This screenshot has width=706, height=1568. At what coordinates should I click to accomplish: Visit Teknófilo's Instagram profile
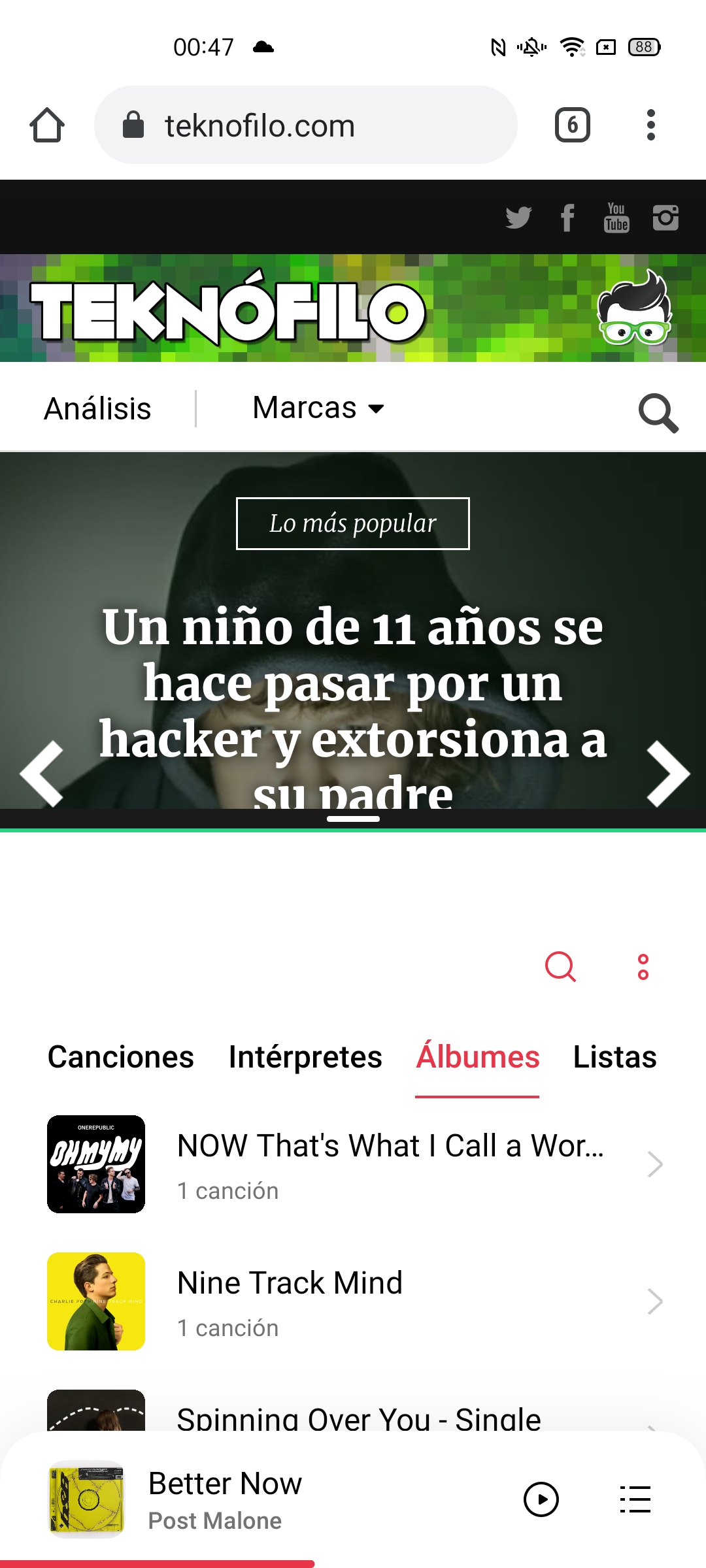pyautogui.click(x=665, y=218)
